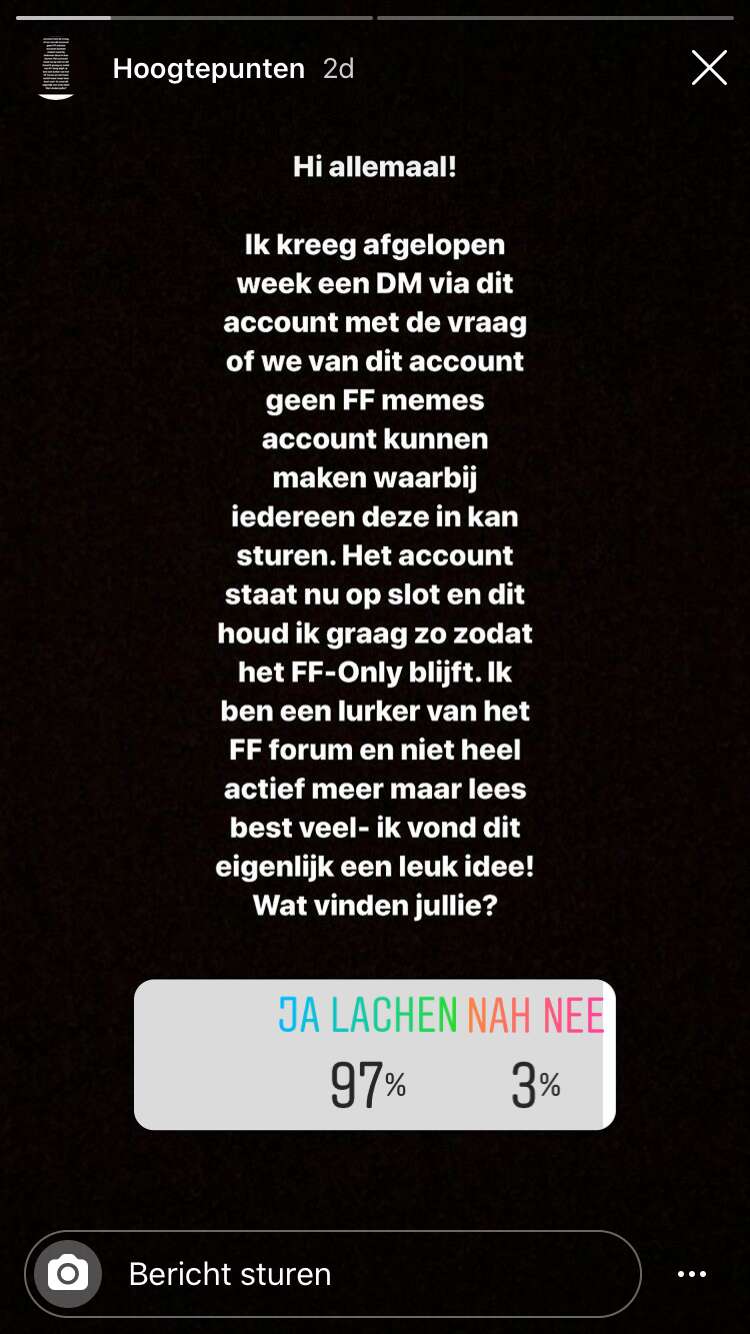This screenshot has width=750, height=1334.
Task: Open Hoogtepunten profile from avatar
Action: [56, 68]
